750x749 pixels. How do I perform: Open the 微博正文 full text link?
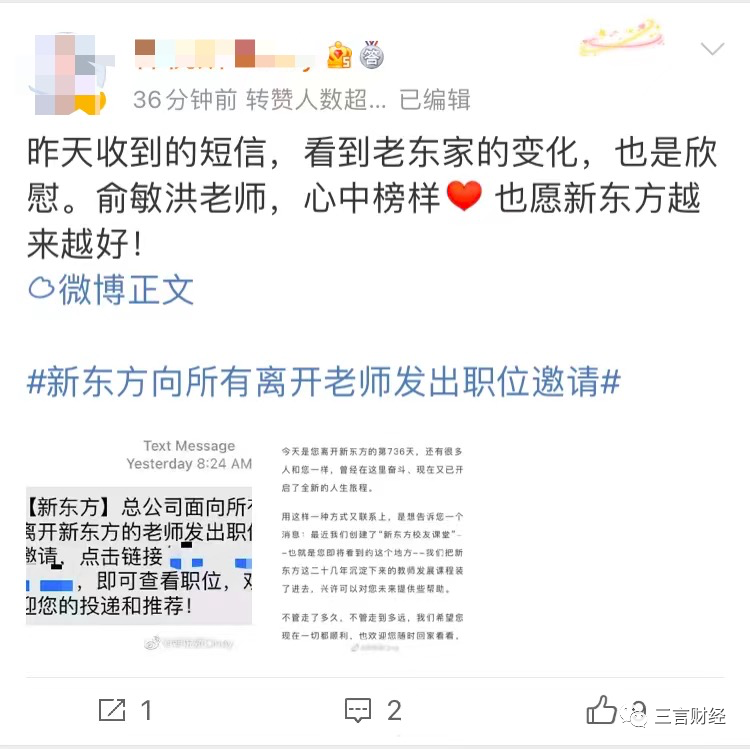(111, 290)
